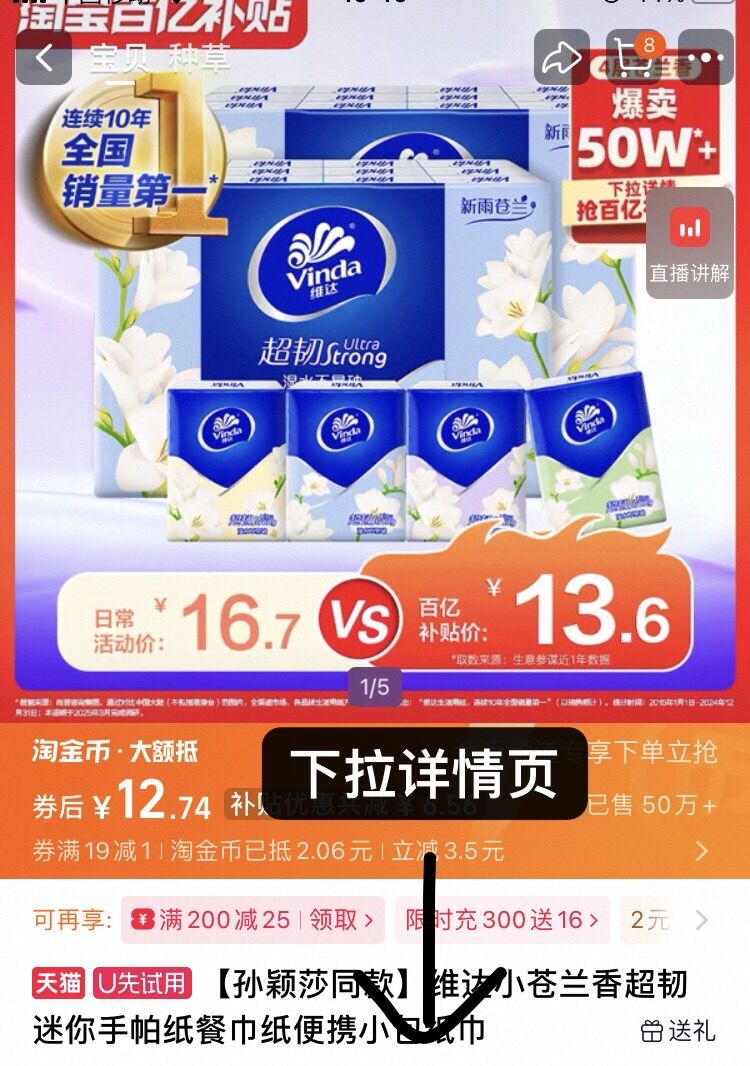This screenshot has width=750, height=1066.
Task: Go back using the top-left arrow
Action: [44, 58]
